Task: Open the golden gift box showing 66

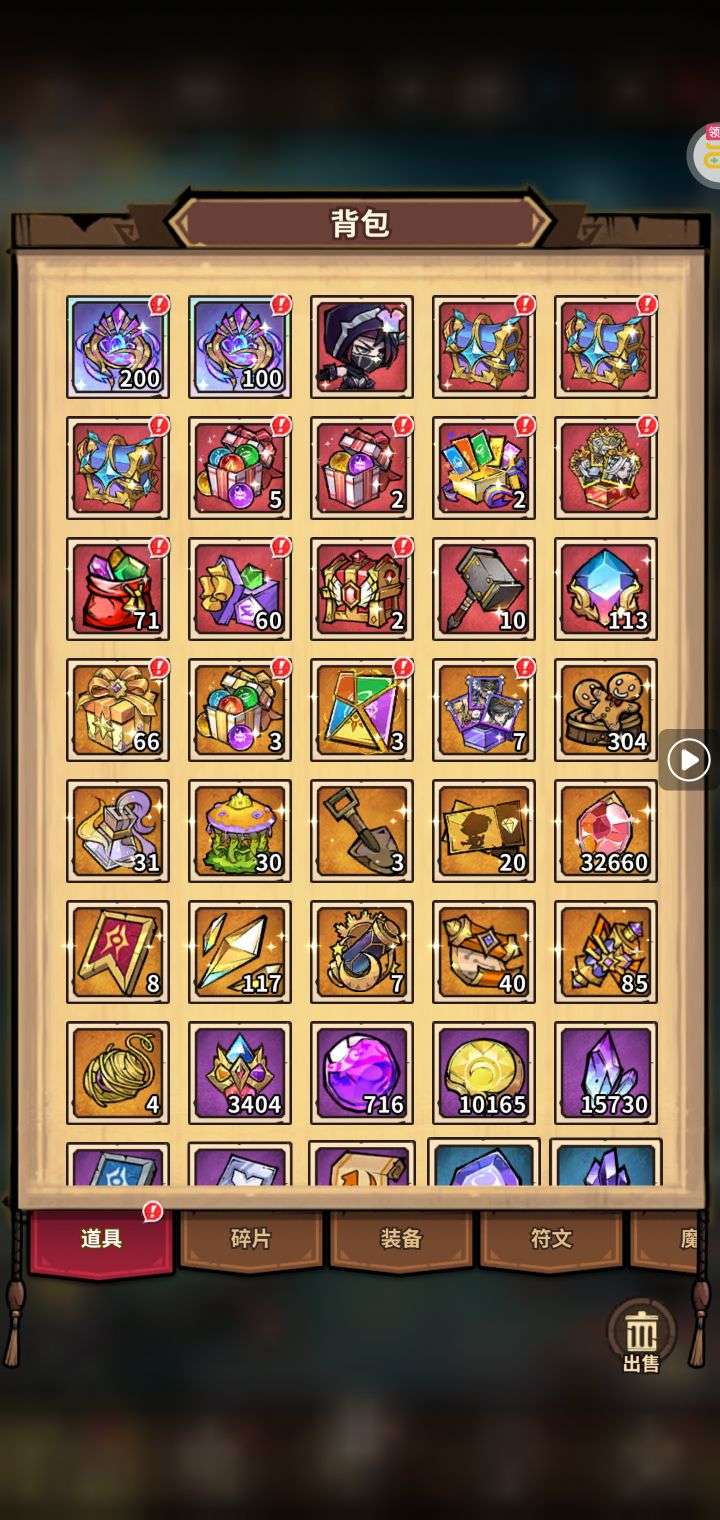Action: 118,710
